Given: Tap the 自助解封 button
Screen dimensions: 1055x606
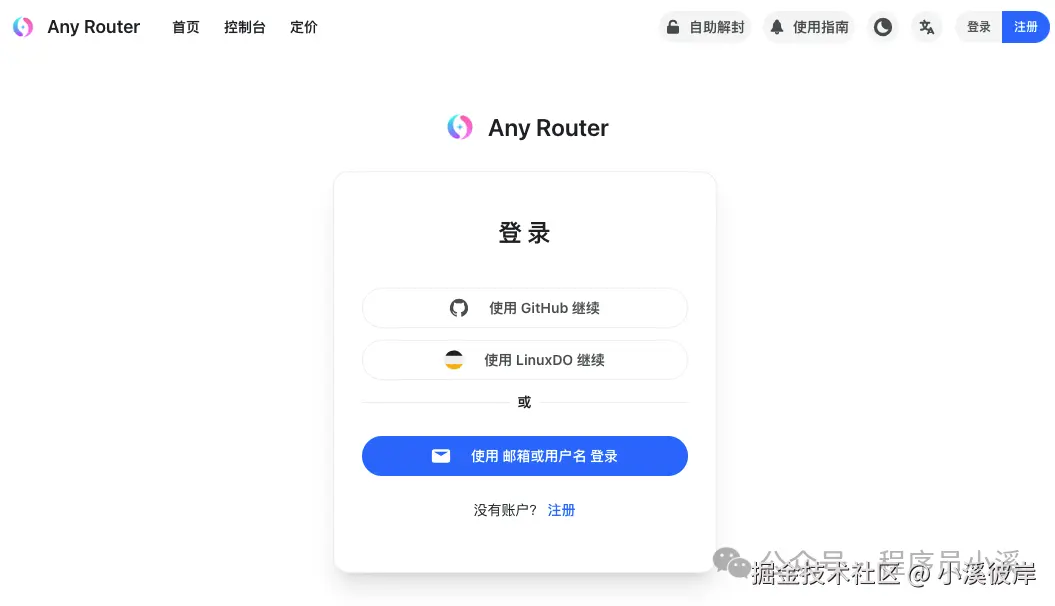Looking at the screenshot, I should click(705, 27).
